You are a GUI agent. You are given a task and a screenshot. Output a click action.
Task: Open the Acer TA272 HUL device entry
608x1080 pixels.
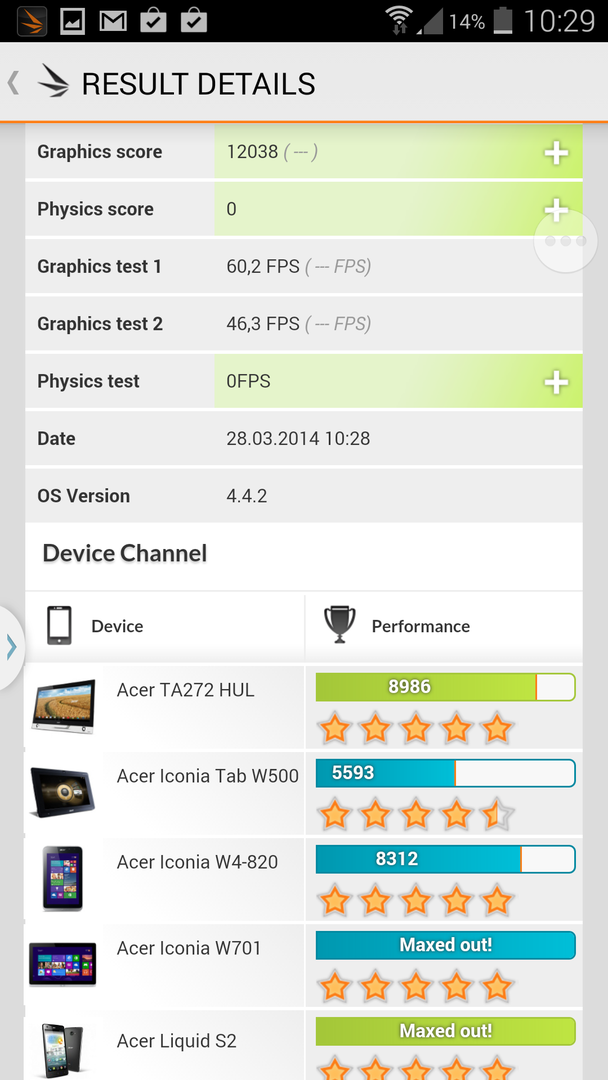[x=186, y=690]
